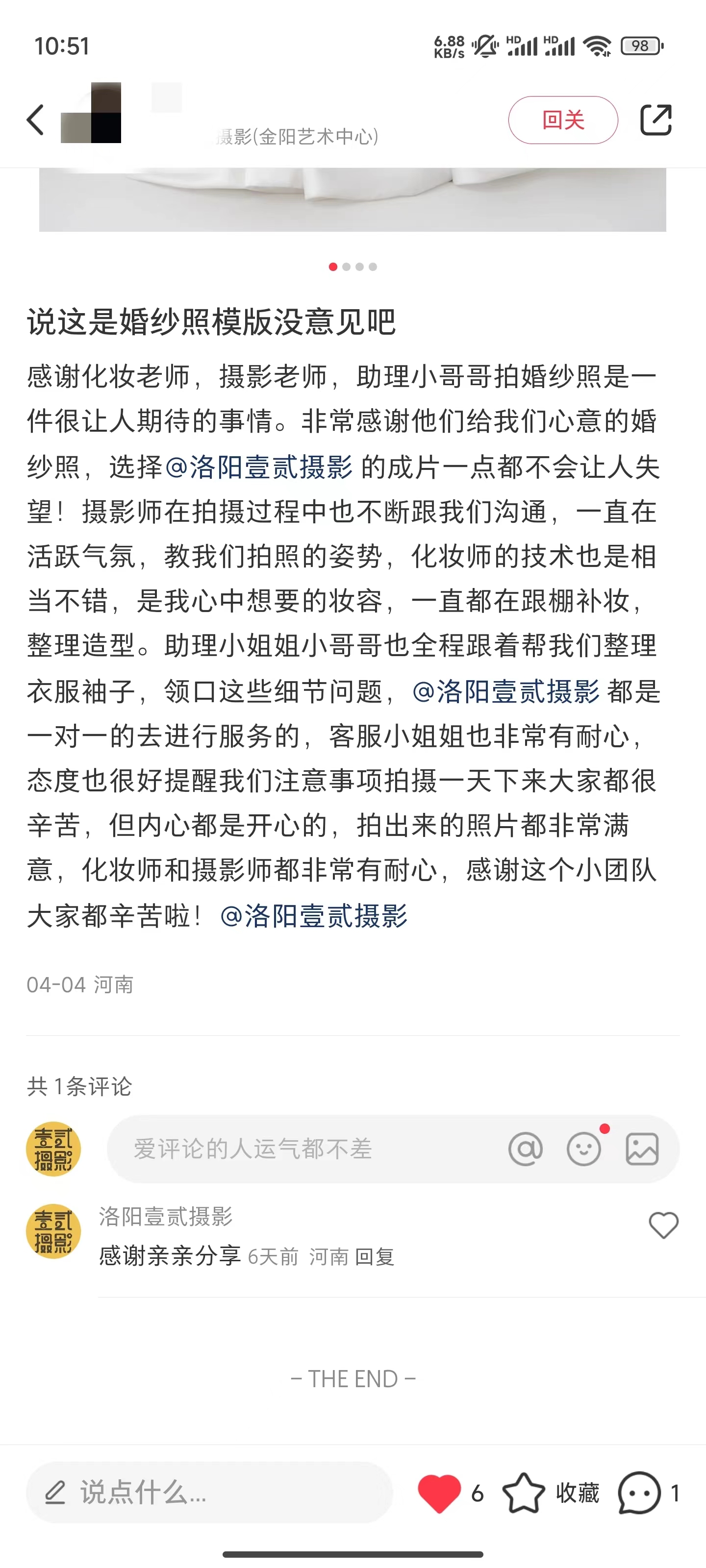Unlike the post with the red heart
Image resolution: width=706 pixels, height=1568 pixels.
[x=439, y=1493]
